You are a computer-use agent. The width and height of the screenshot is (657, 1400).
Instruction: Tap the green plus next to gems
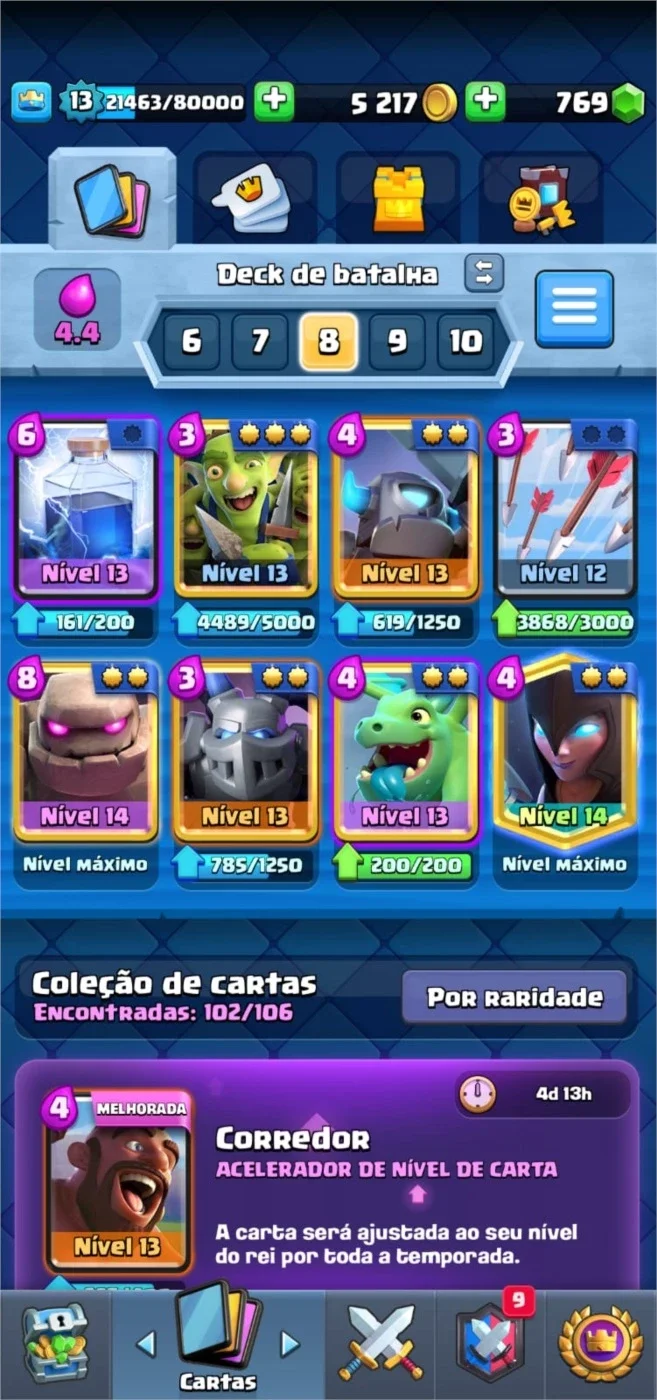point(485,102)
